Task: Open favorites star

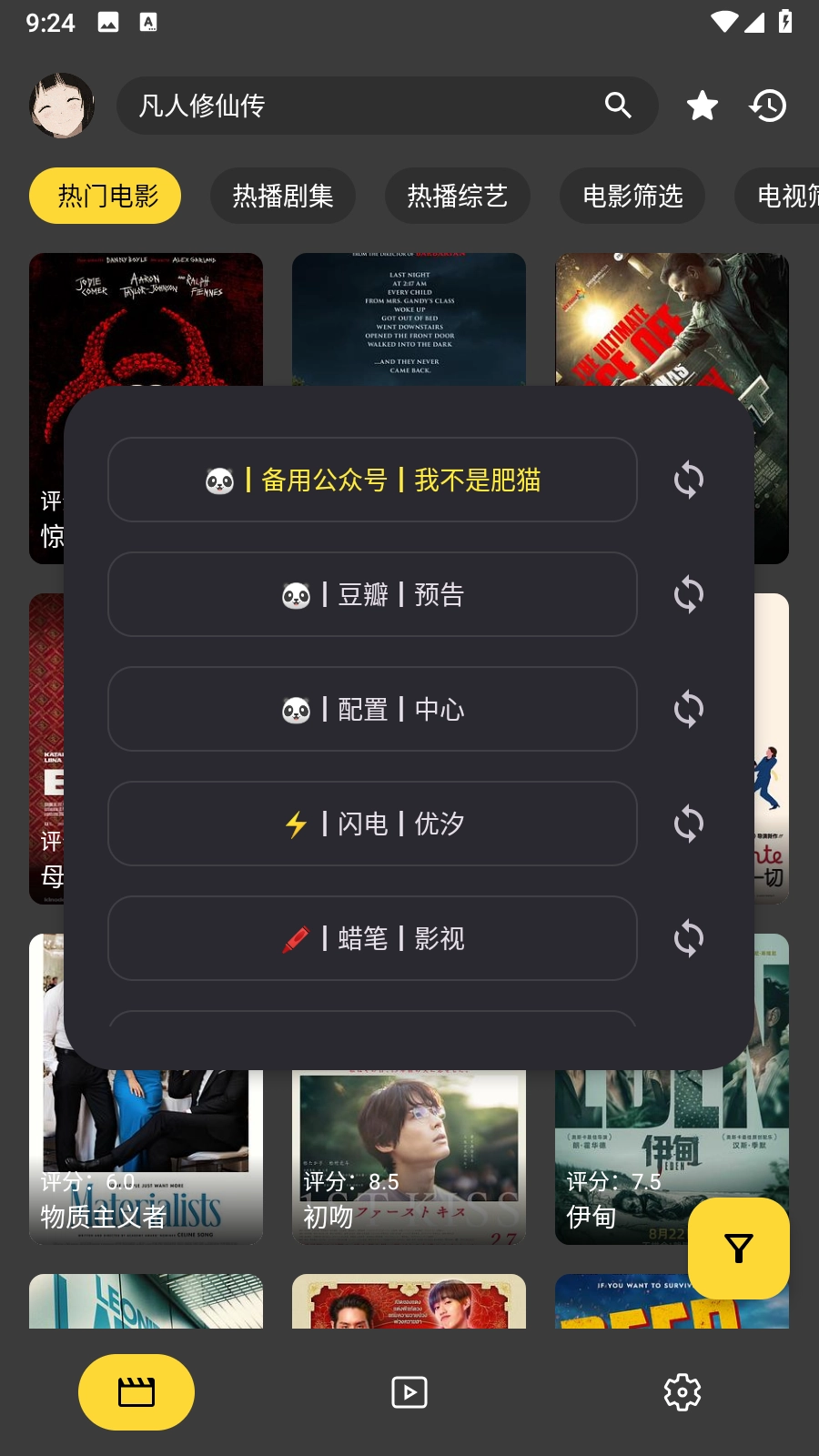Action: click(x=702, y=106)
